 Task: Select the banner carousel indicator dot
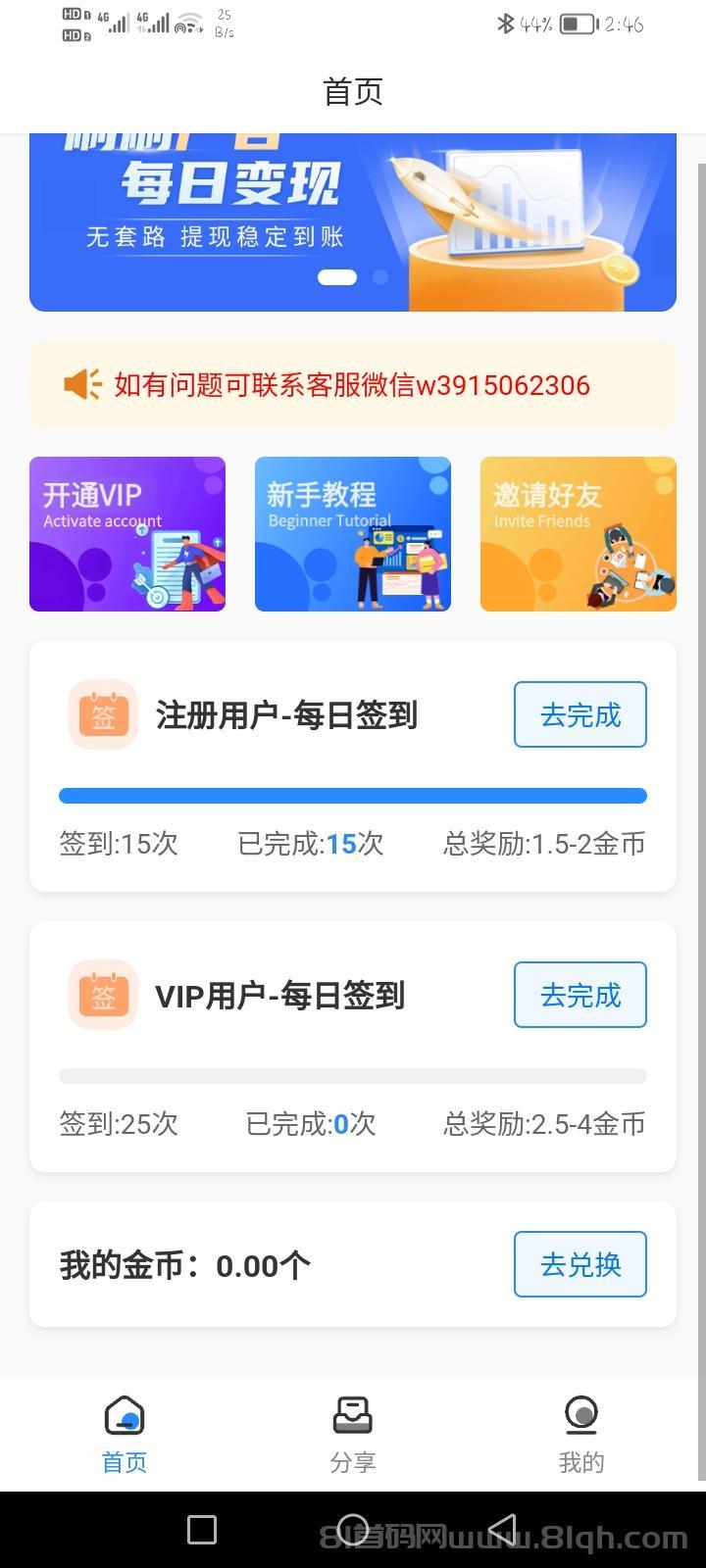pyautogui.click(x=336, y=277)
